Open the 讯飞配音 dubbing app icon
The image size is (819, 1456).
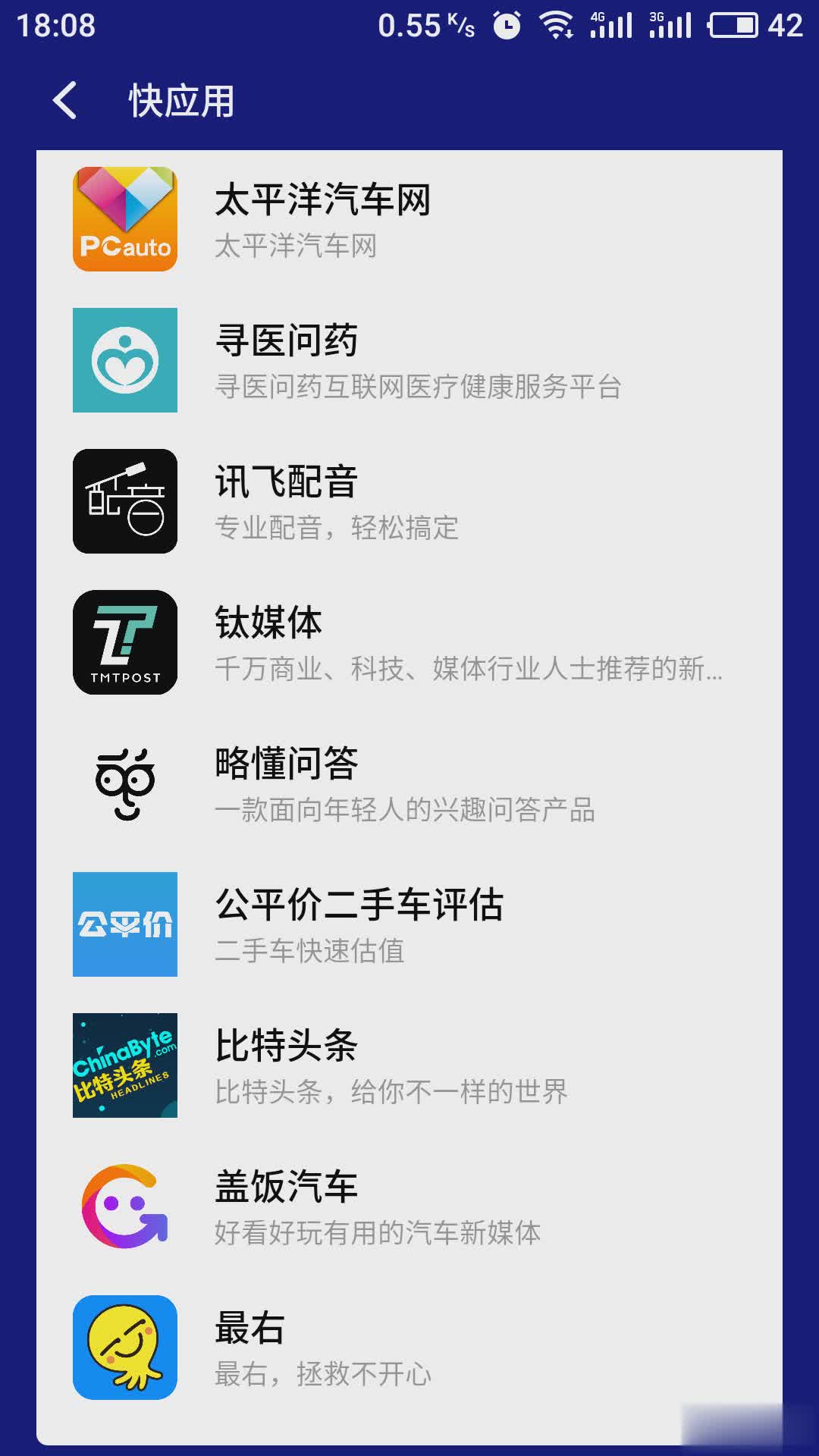(x=124, y=502)
